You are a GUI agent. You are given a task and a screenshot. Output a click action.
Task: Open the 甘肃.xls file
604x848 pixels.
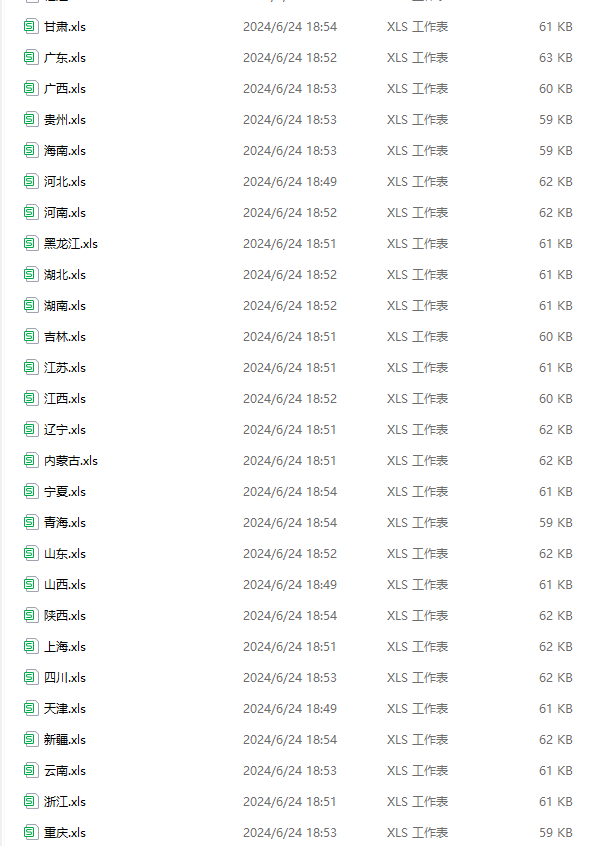point(65,27)
